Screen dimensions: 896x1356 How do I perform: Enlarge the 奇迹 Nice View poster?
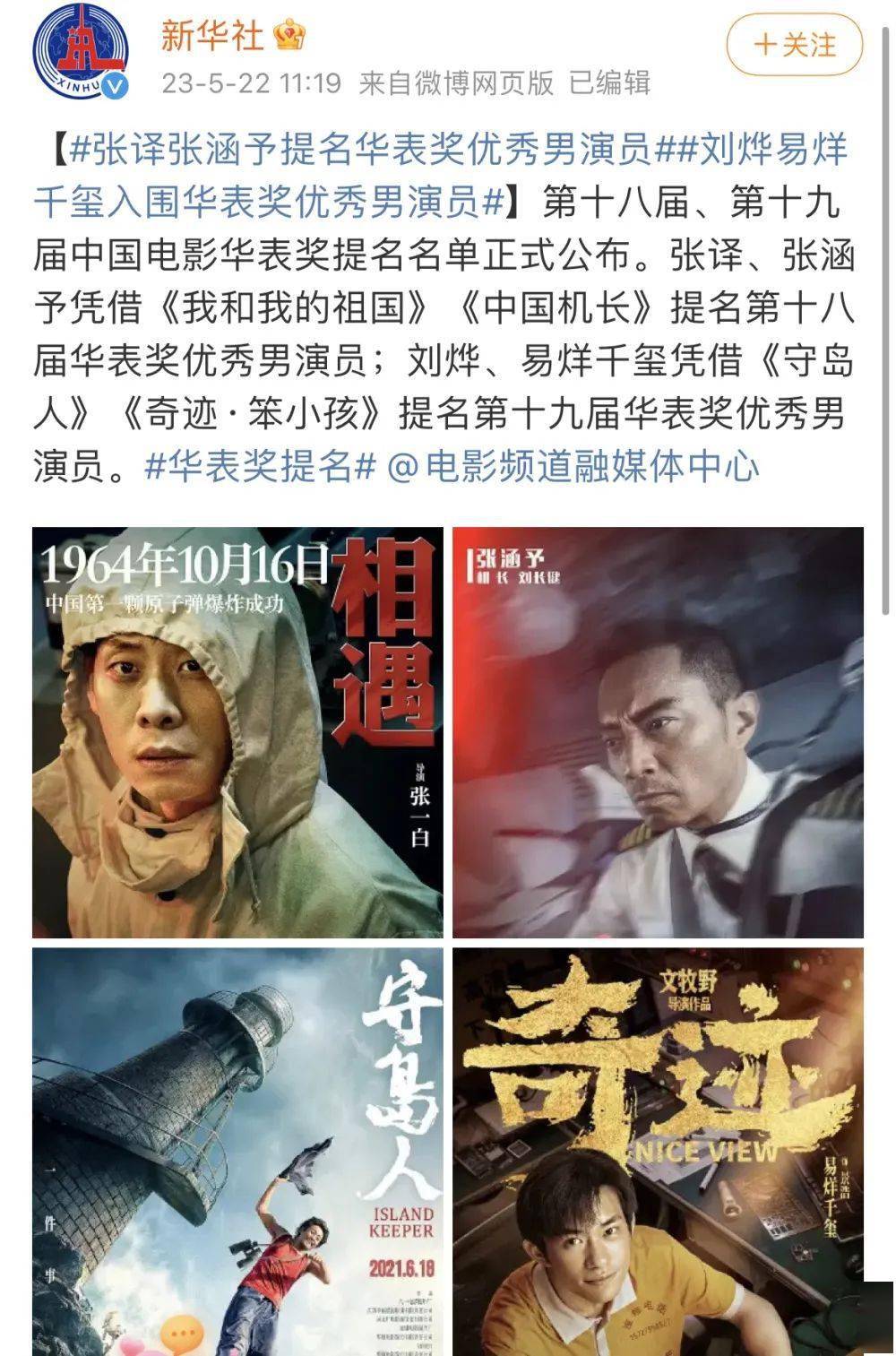click(658, 1152)
